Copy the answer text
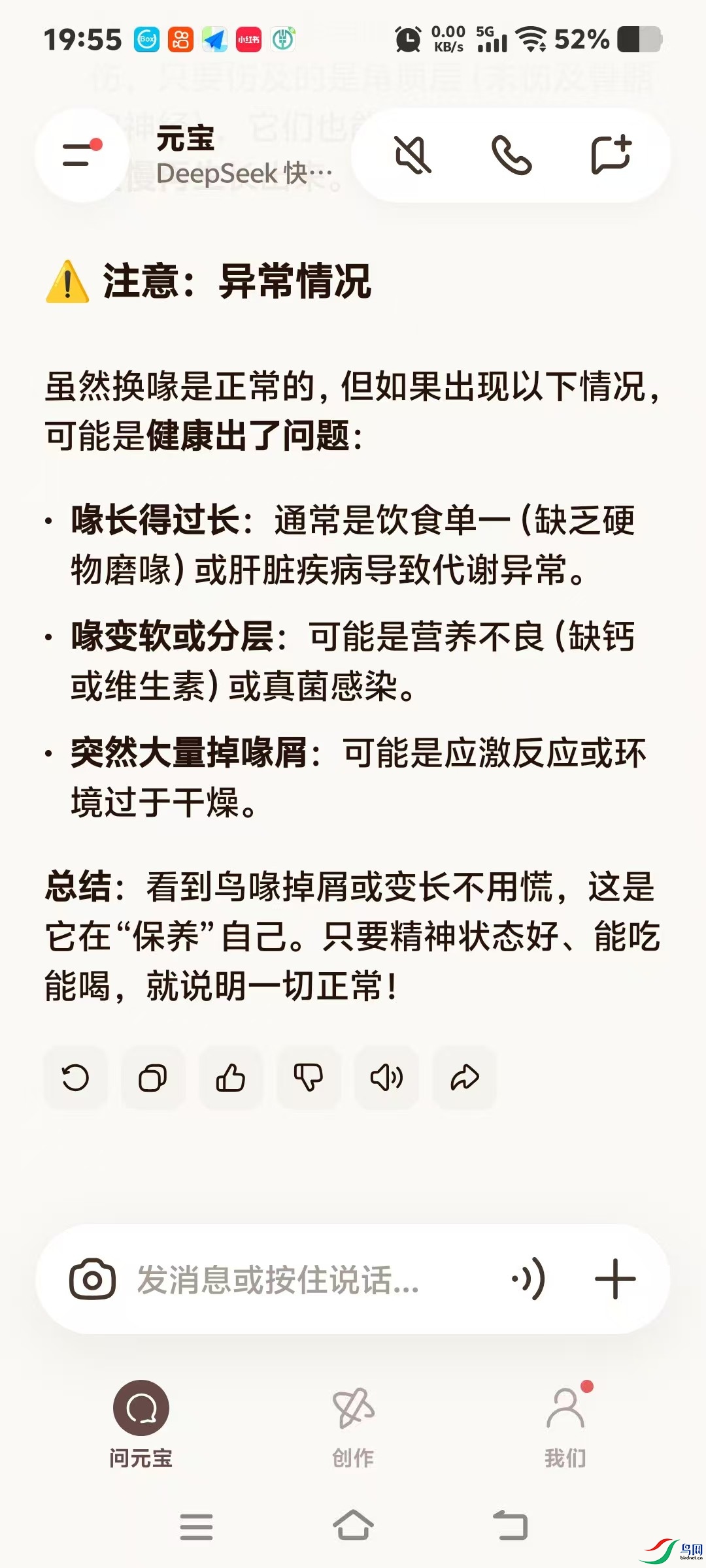Image resolution: width=706 pixels, height=1568 pixels. [152, 1077]
